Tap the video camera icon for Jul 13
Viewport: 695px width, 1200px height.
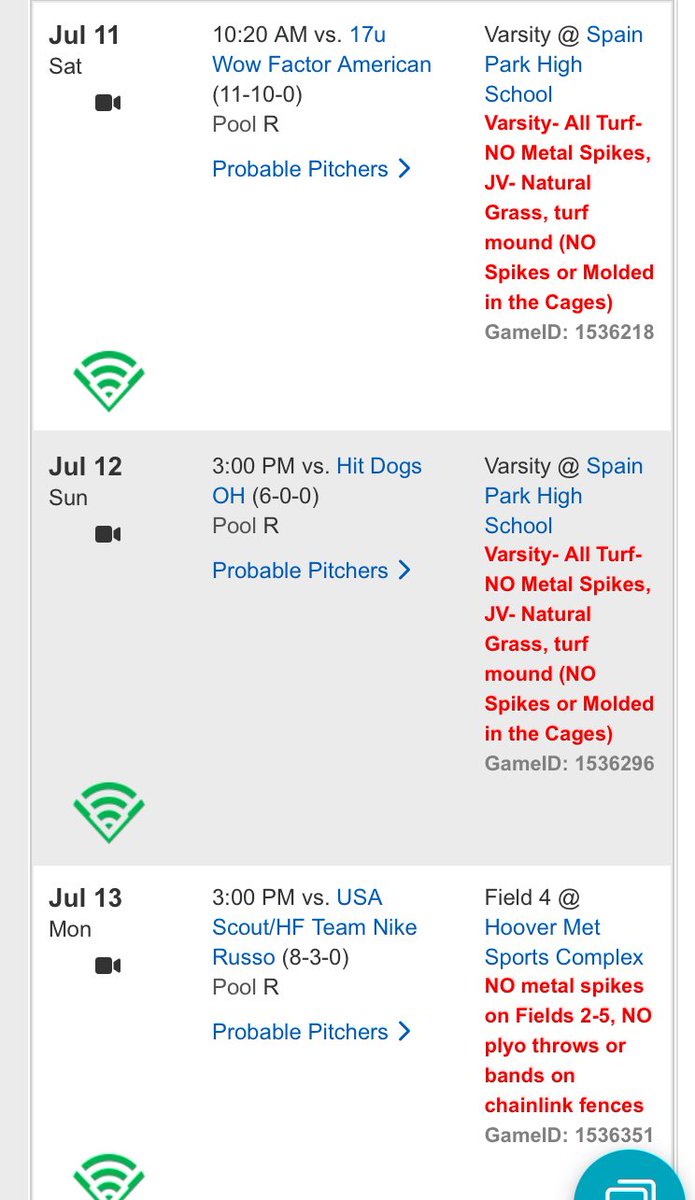point(108,965)
